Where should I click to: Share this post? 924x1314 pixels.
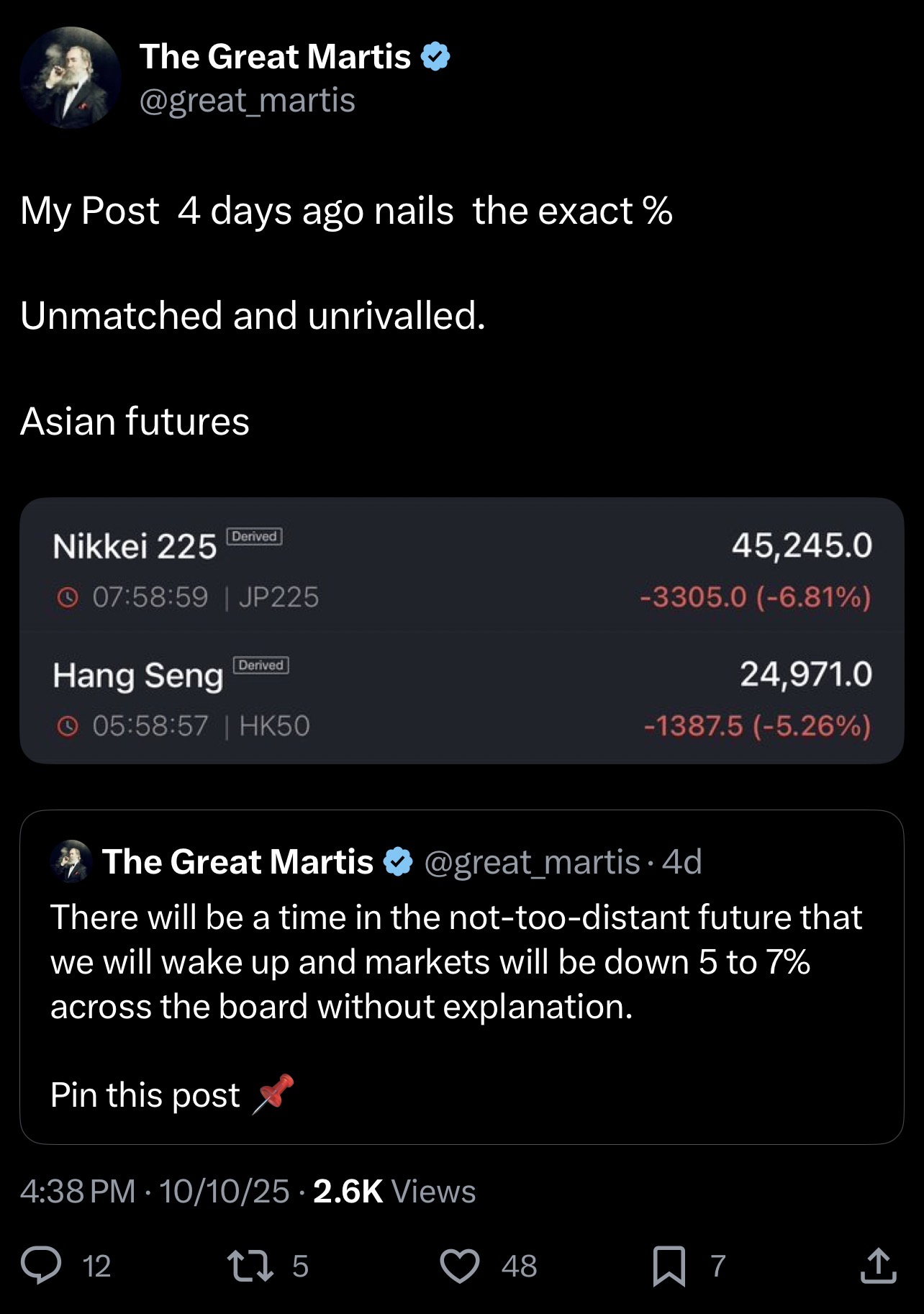point(878,1266)
